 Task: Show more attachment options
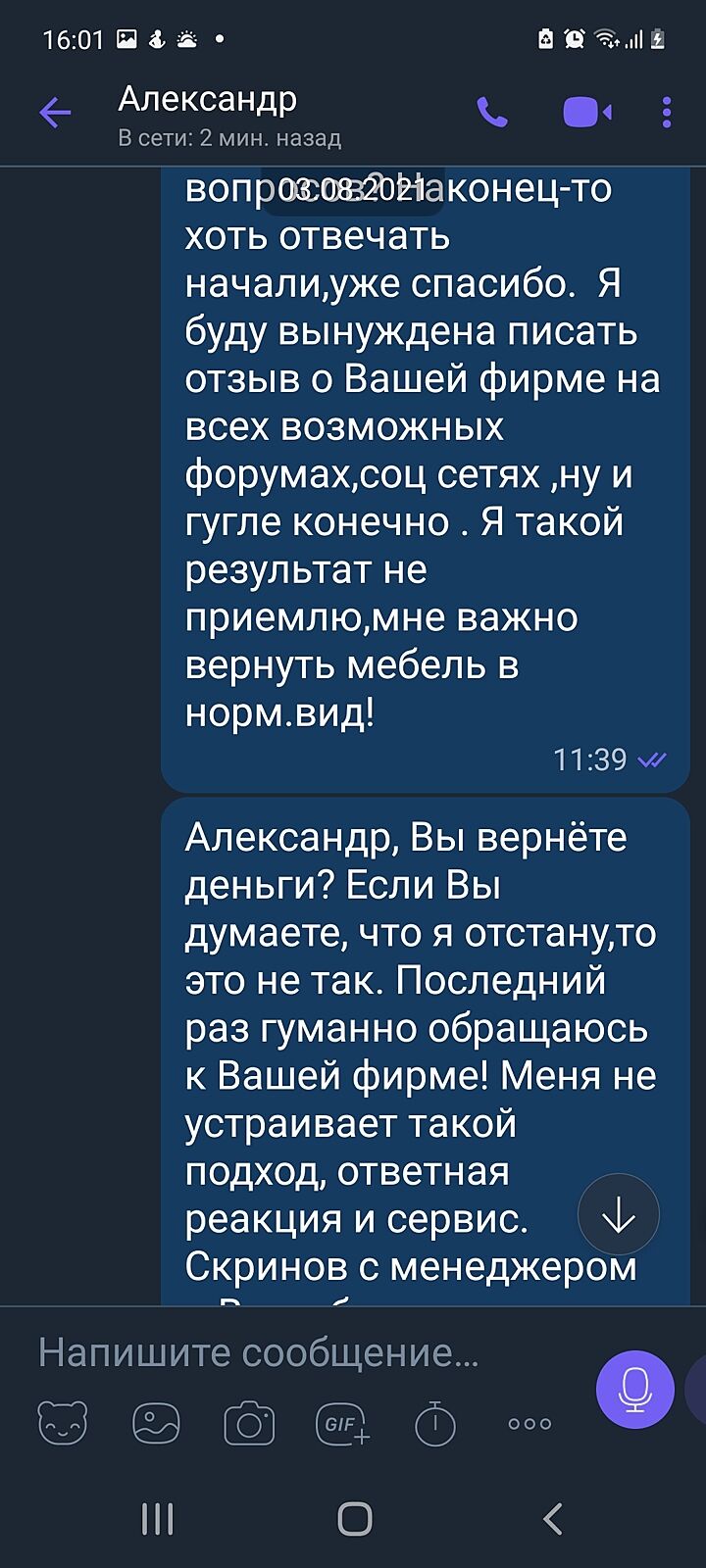click(x=529, y=1423)
